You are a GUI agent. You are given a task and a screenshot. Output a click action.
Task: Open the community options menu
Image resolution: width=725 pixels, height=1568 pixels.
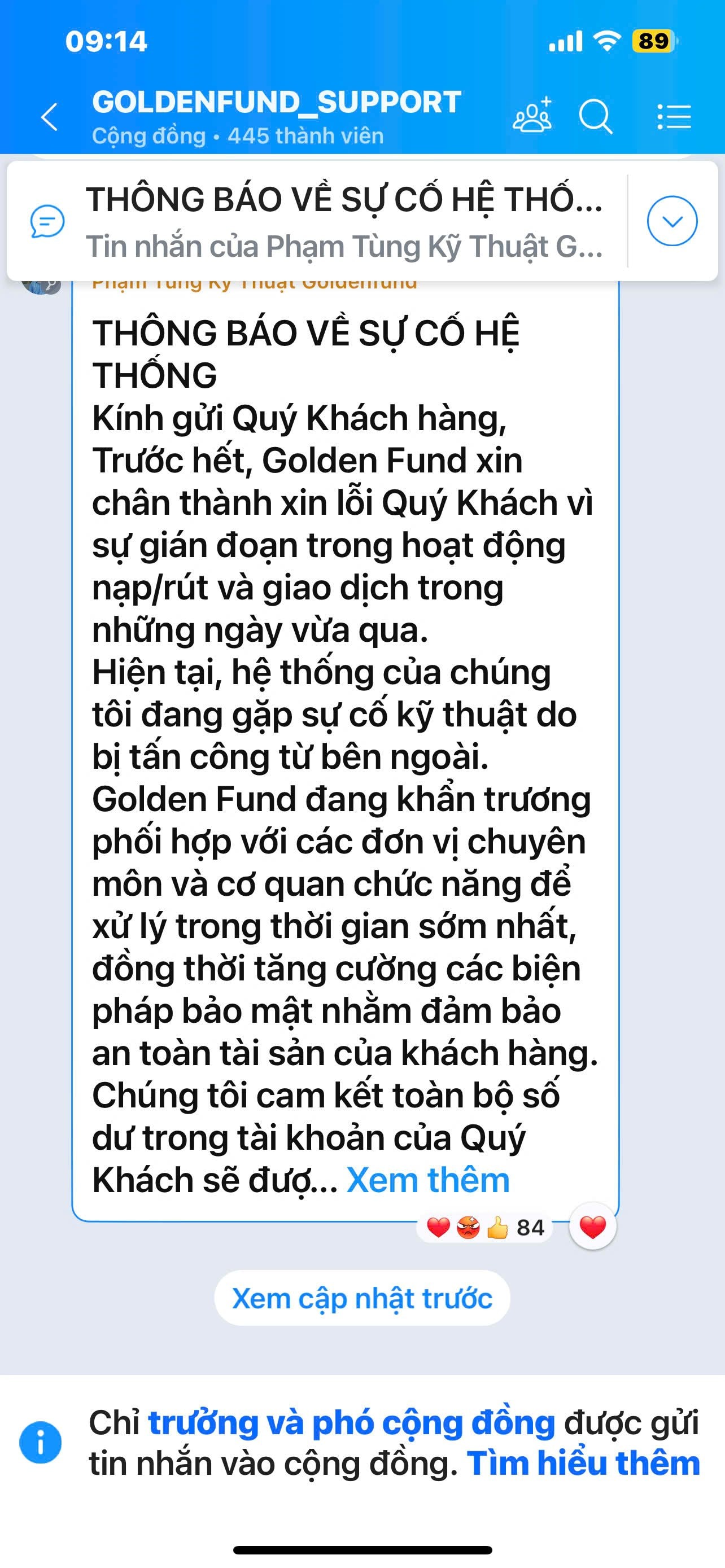pyautogui.click(x=674, y=116)
